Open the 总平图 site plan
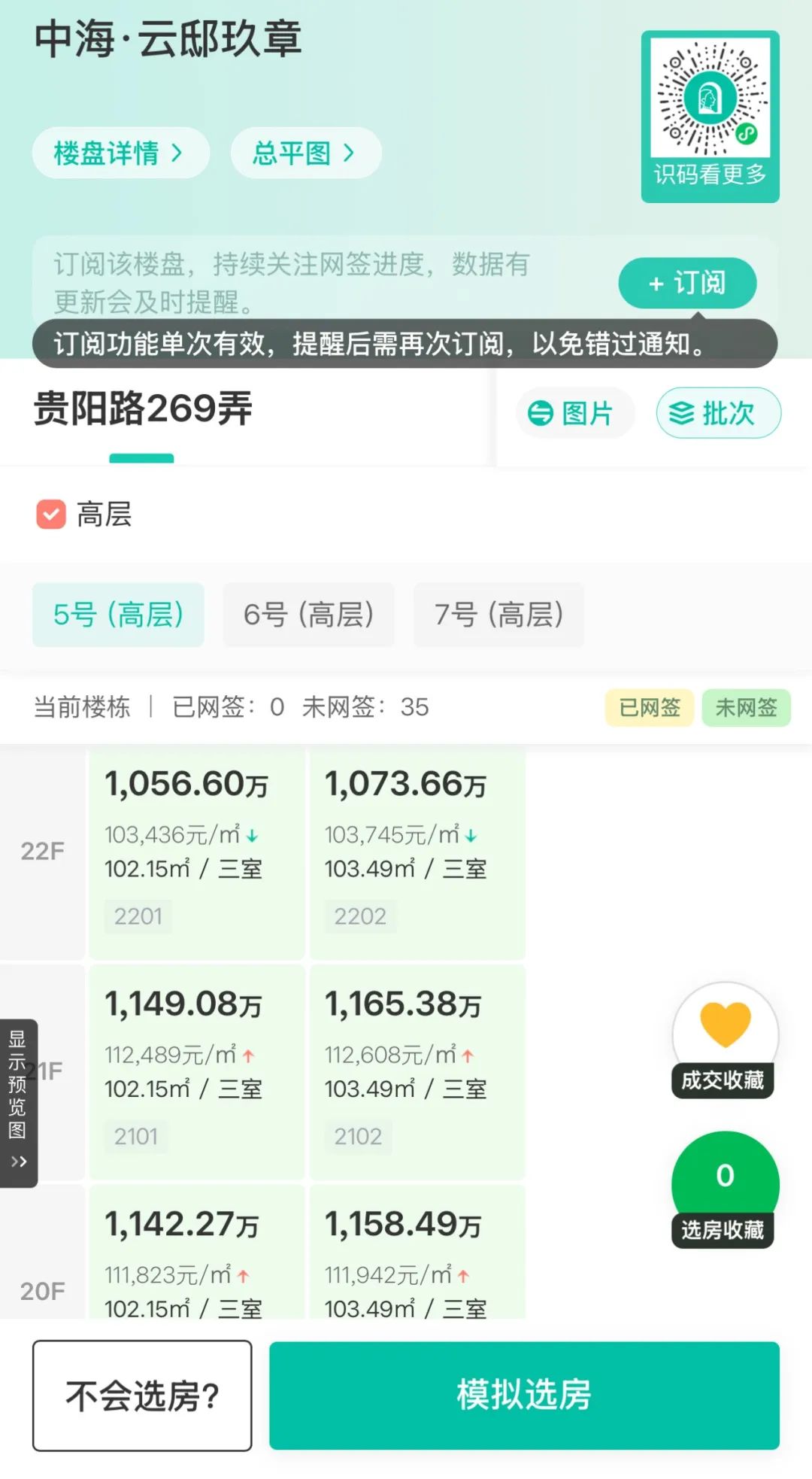 [306, 153]
